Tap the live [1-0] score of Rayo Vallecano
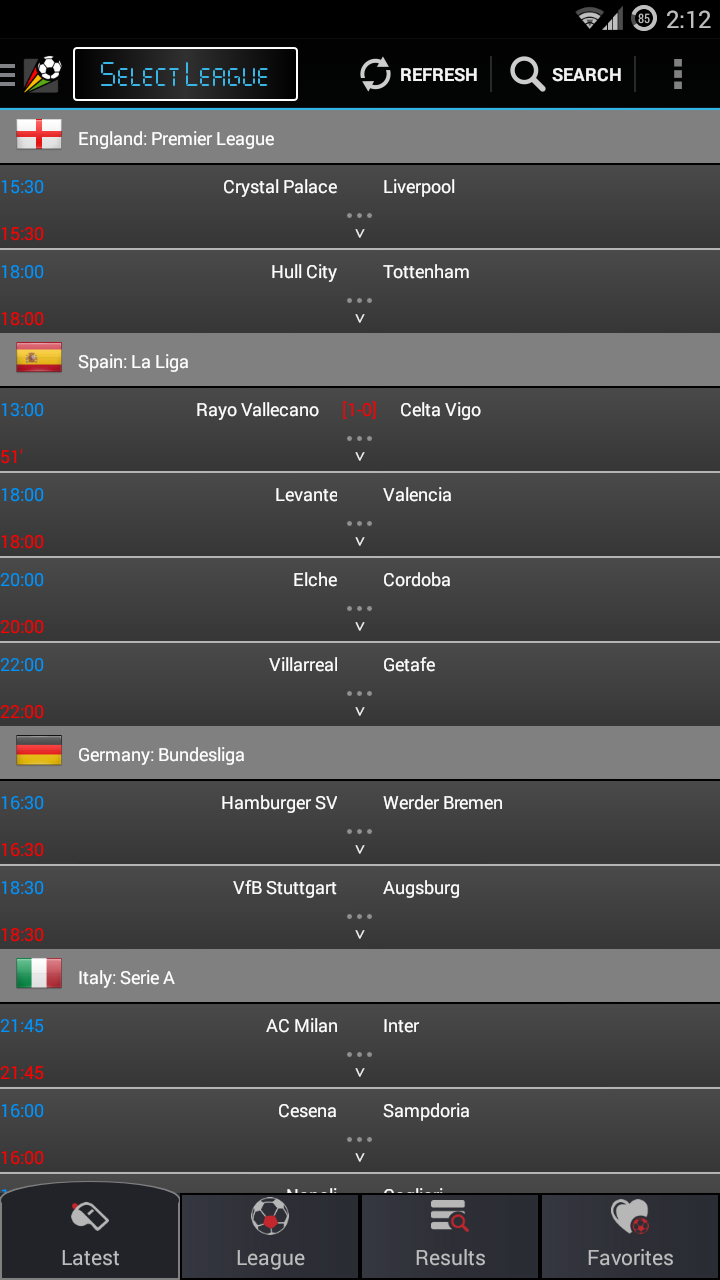Image resolution: width=720 pixels, height=1280 pixels. point(359,409)
